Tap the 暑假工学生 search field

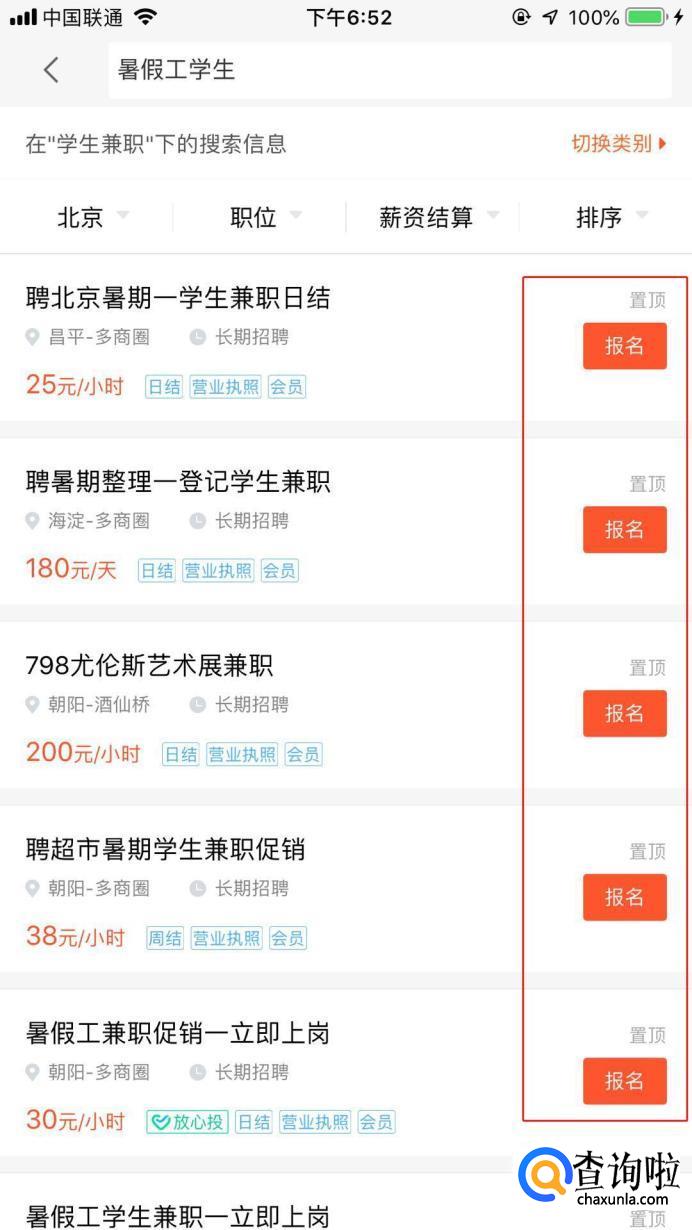388,70
